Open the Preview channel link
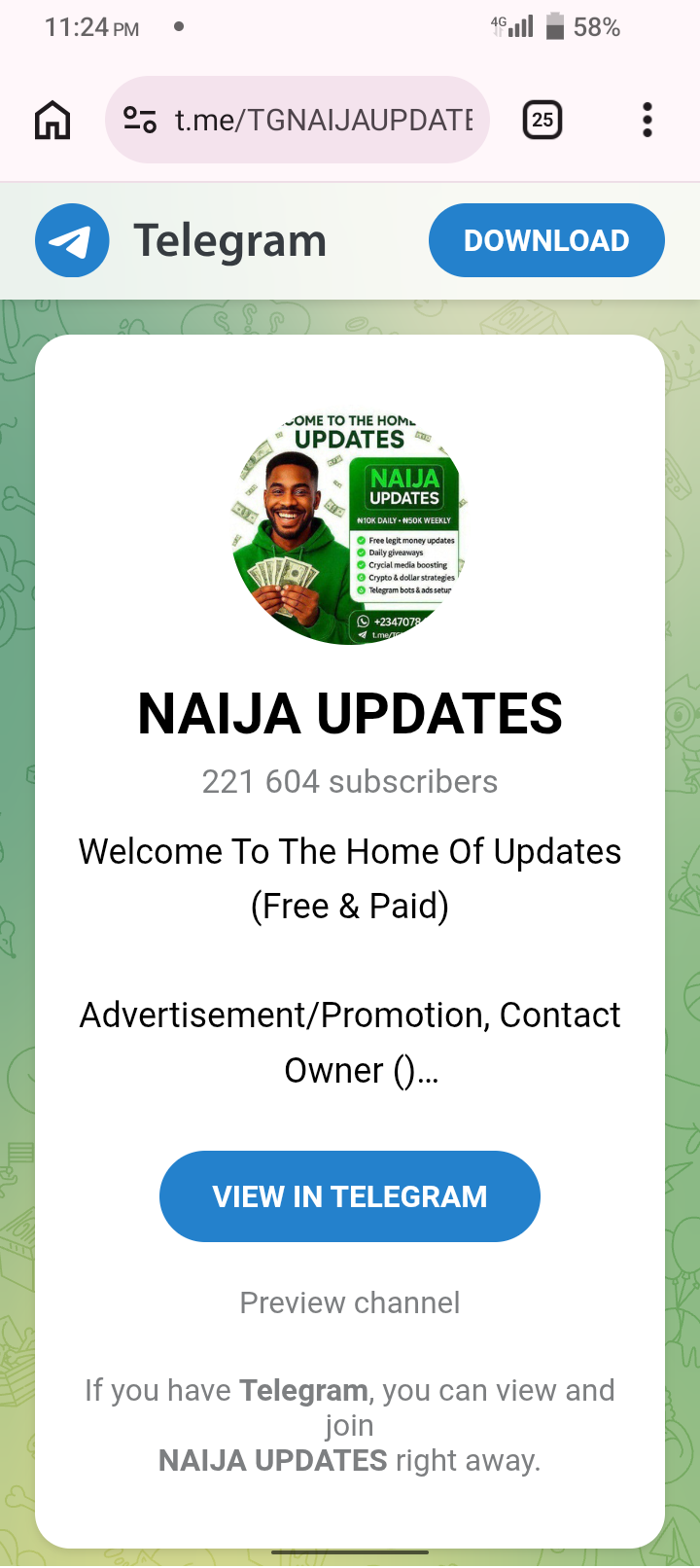 pos(350,1302)
